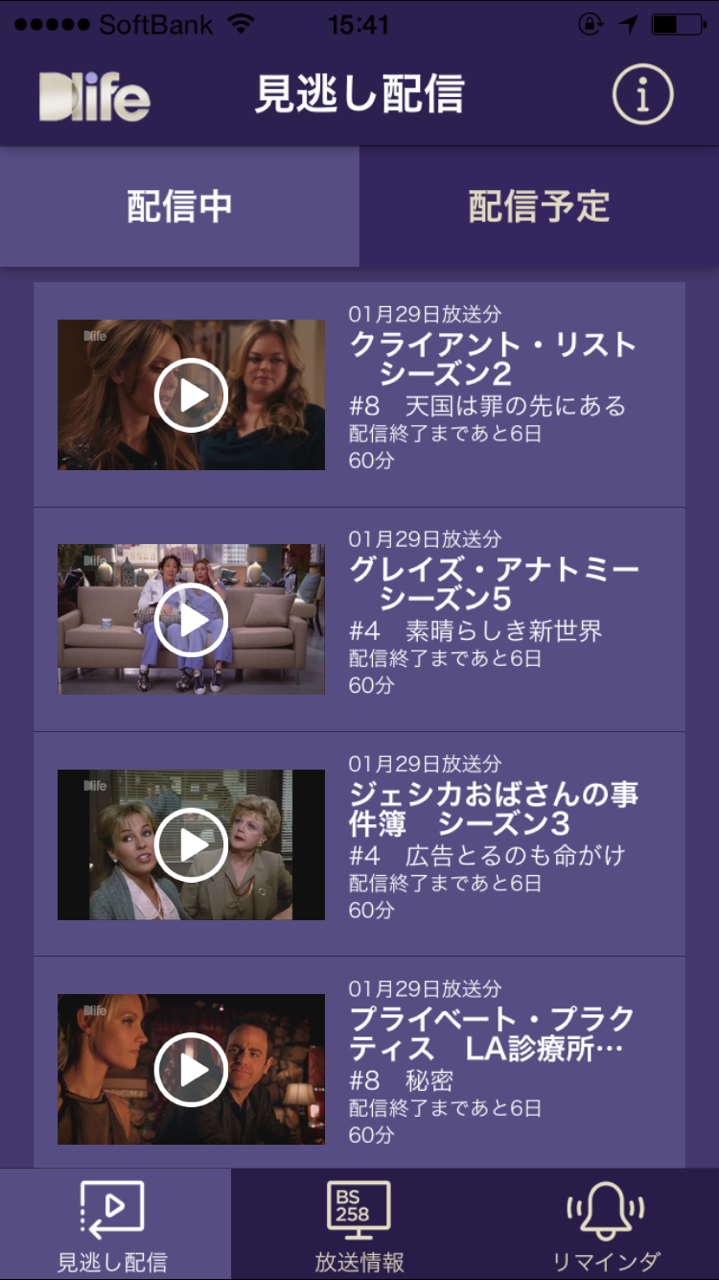Screen dimensions: 719x1280
Task: Switch to the 配信予定 tab
Action: tap(539, 207)
